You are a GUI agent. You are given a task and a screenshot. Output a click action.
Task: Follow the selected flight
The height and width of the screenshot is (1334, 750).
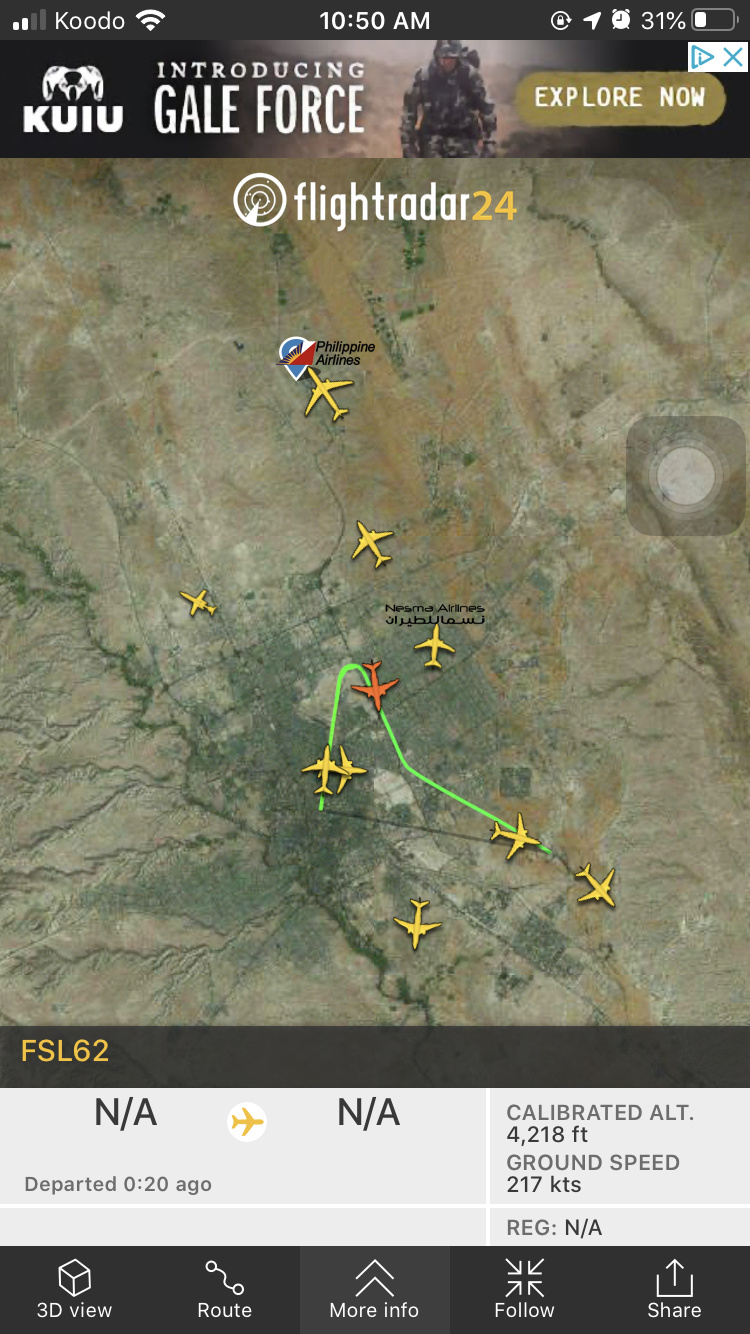click(x=524, y=1289)
